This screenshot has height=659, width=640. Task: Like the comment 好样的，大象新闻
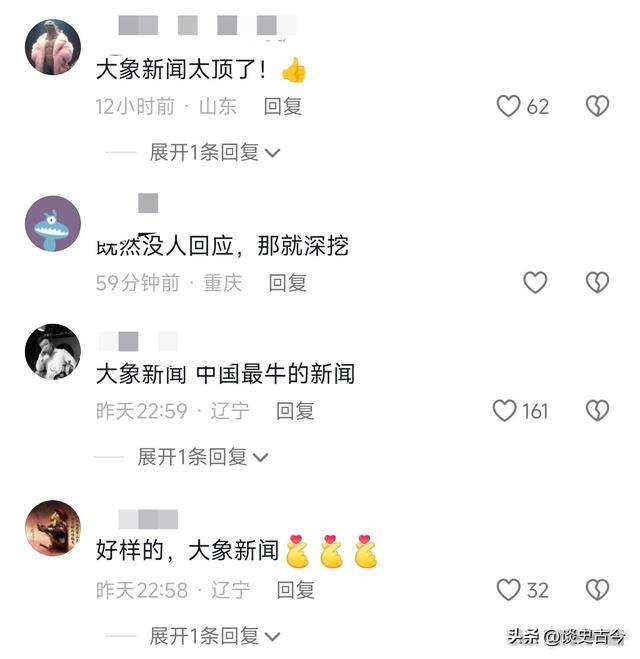(509, 590)
